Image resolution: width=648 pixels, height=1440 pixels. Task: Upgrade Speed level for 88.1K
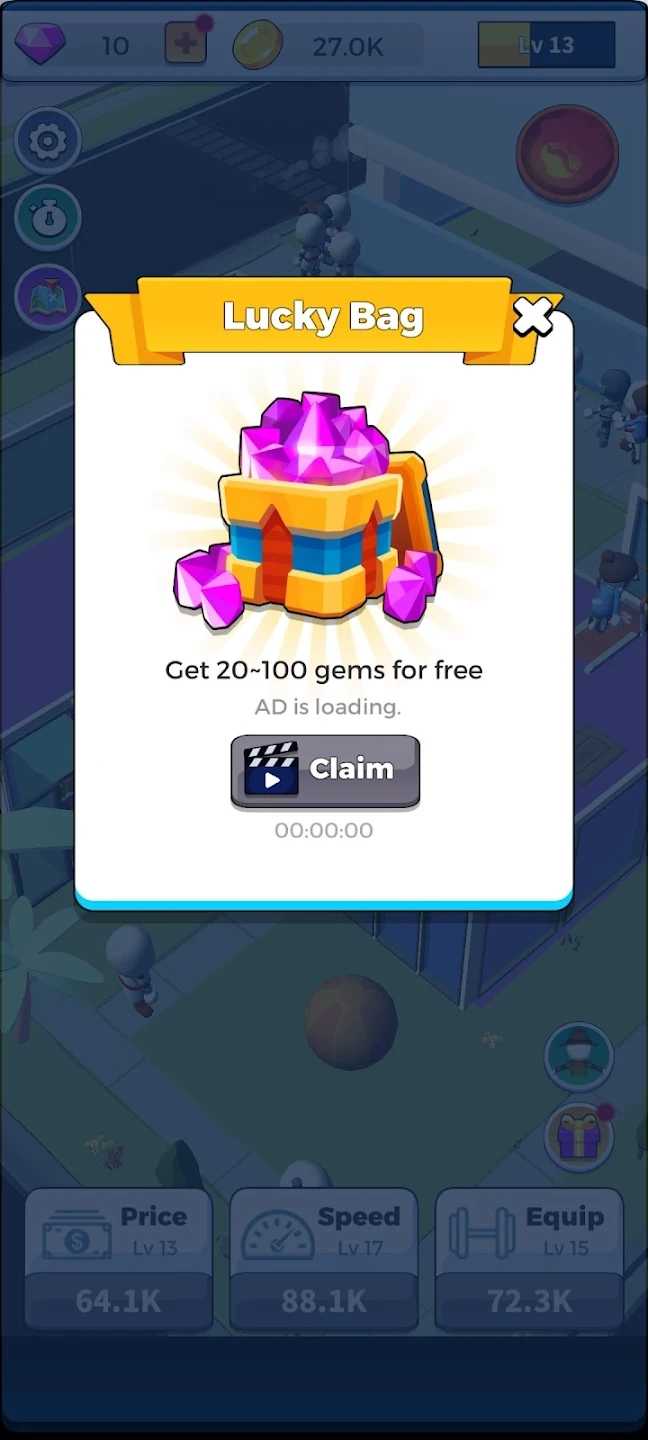[x=324, y=1260]
